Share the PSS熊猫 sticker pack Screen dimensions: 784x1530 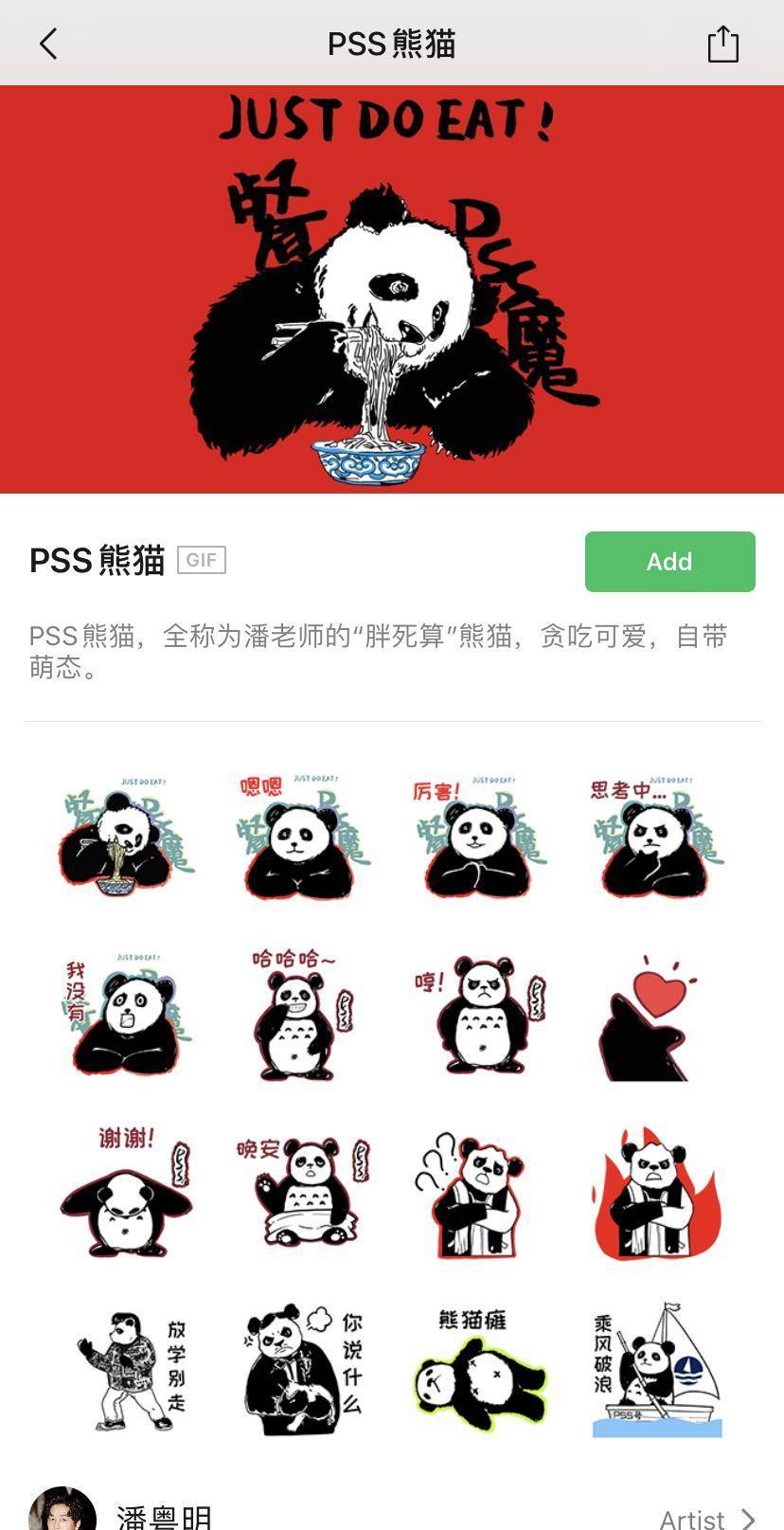722,44
